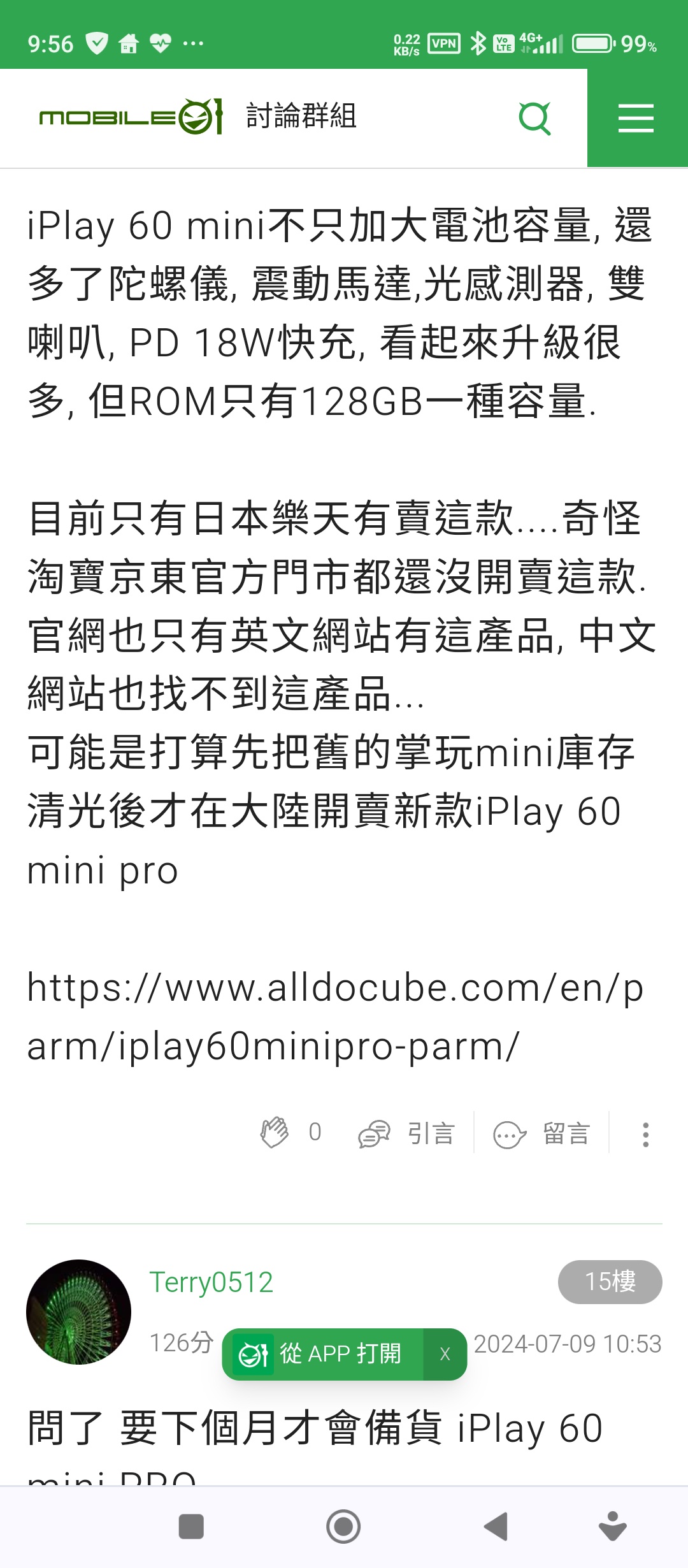
Task: Quote this post using 引言
Action: coord(406,1134)
